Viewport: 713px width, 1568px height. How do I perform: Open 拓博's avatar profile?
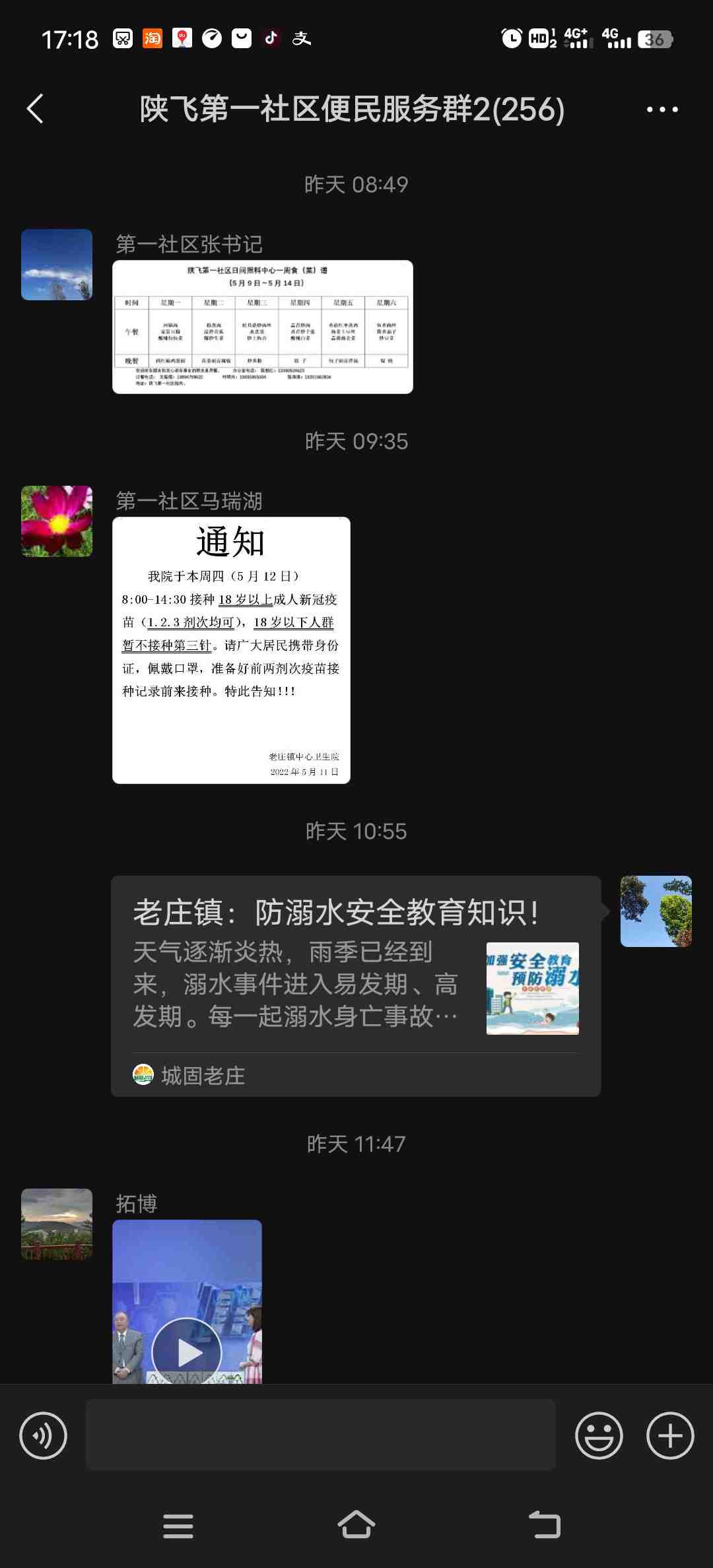click(x=57, y=1224)
